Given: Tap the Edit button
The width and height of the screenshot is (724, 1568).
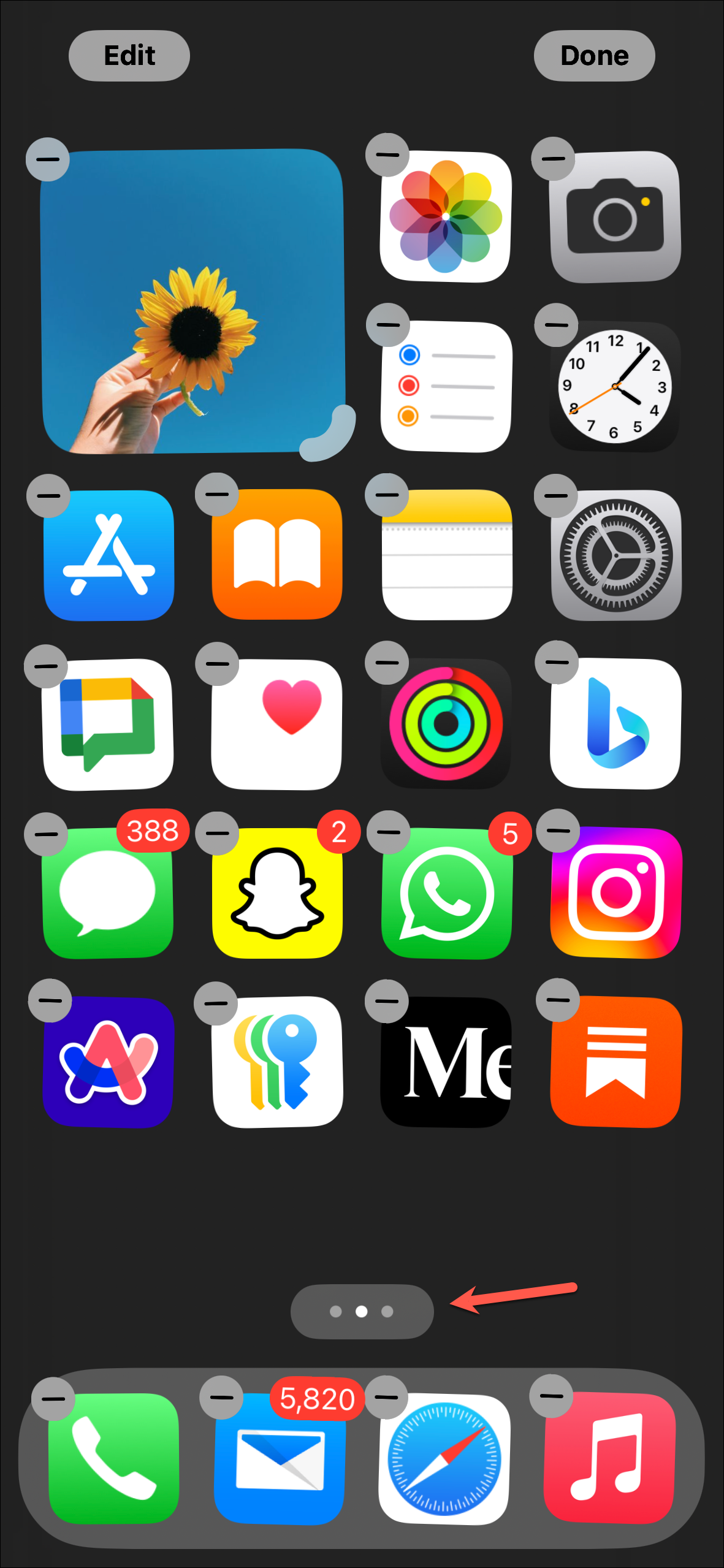Looking at the screenshot, I should coord(129,56).
